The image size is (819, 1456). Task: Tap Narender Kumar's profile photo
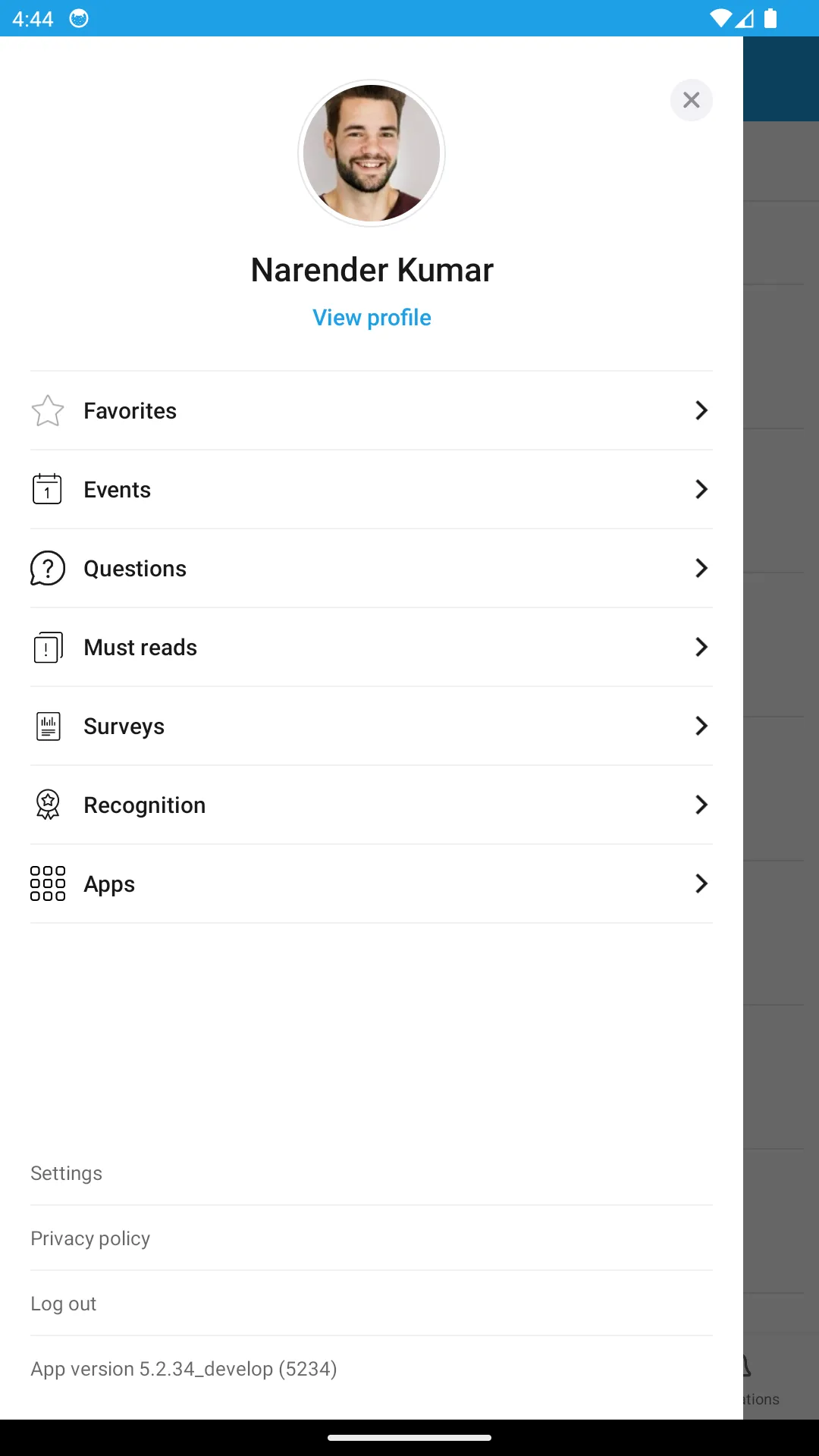click(371, 152)
